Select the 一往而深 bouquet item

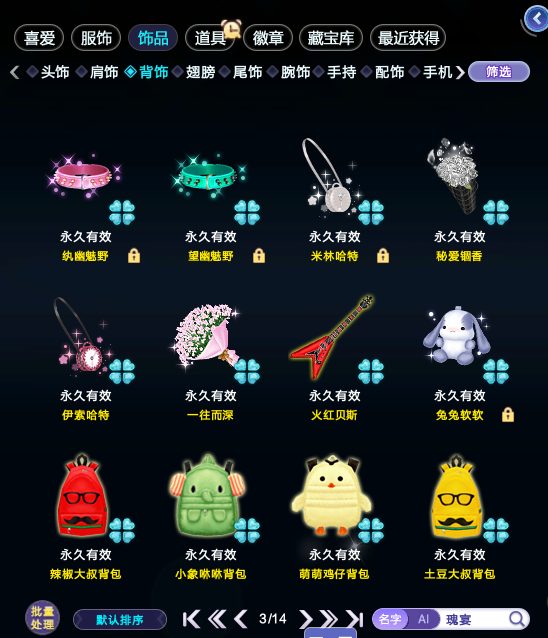pos(210,358)
